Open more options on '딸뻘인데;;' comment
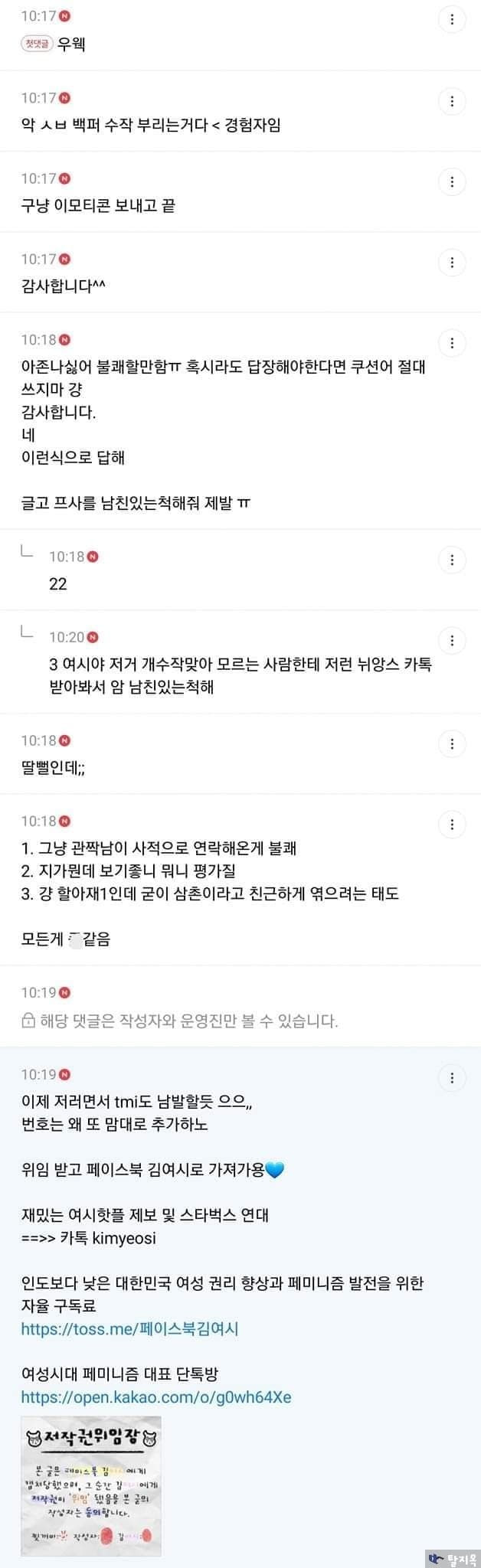 click(x=452, y=743)
